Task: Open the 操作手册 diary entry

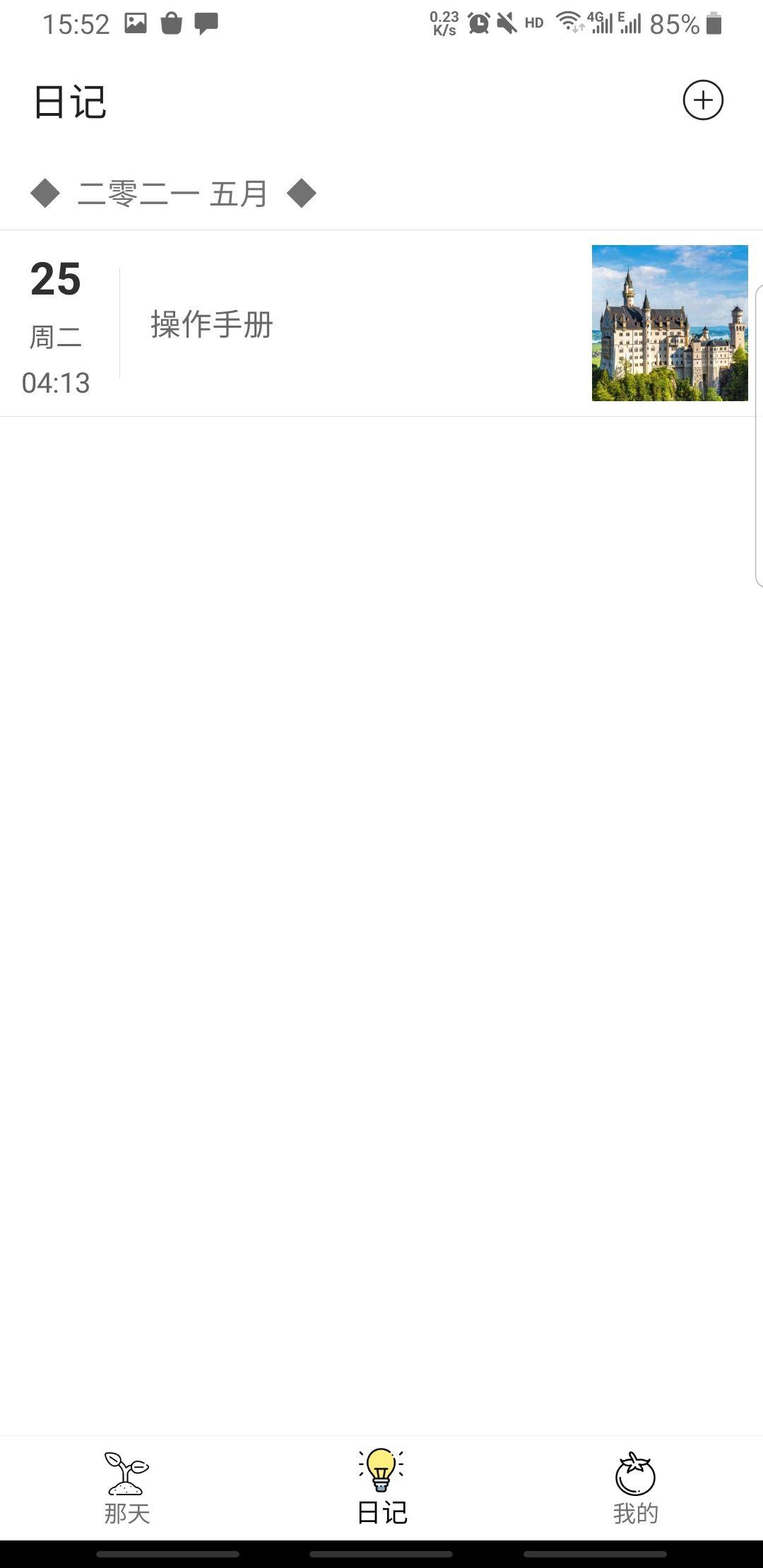Action: coord(212,324)
